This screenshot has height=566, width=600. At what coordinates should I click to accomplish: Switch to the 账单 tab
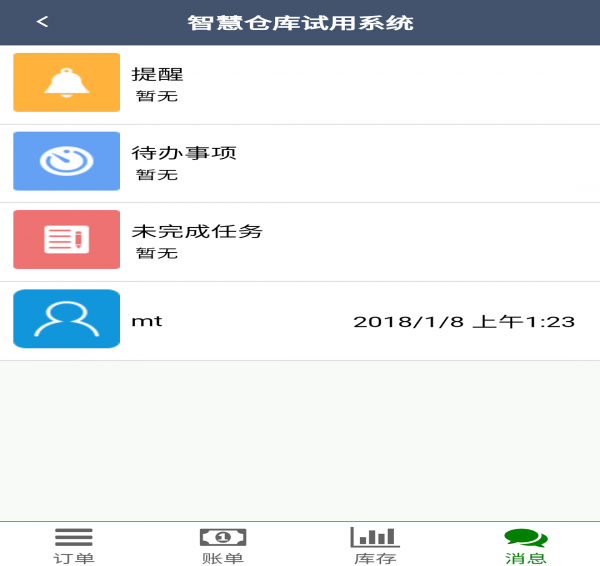223,545
